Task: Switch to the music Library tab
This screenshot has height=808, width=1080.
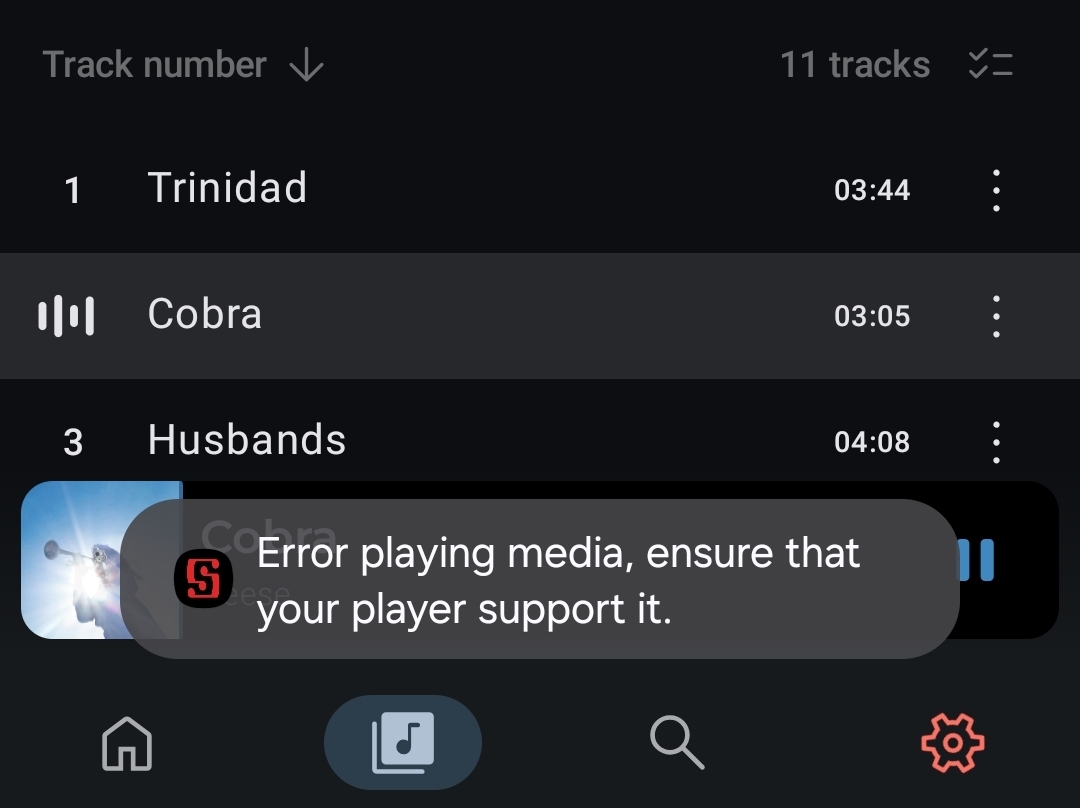Action: pos(403,744)
